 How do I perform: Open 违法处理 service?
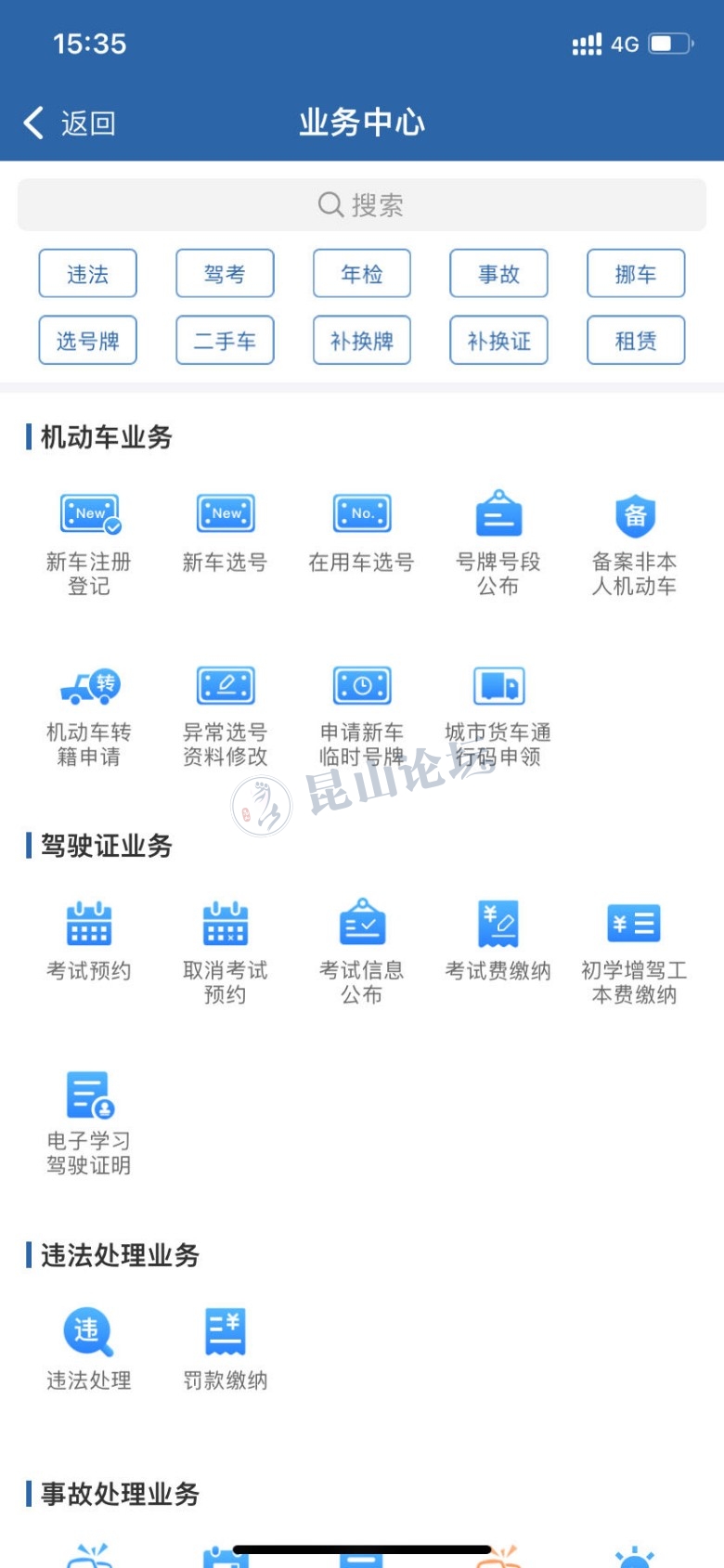pos(89,1348)
